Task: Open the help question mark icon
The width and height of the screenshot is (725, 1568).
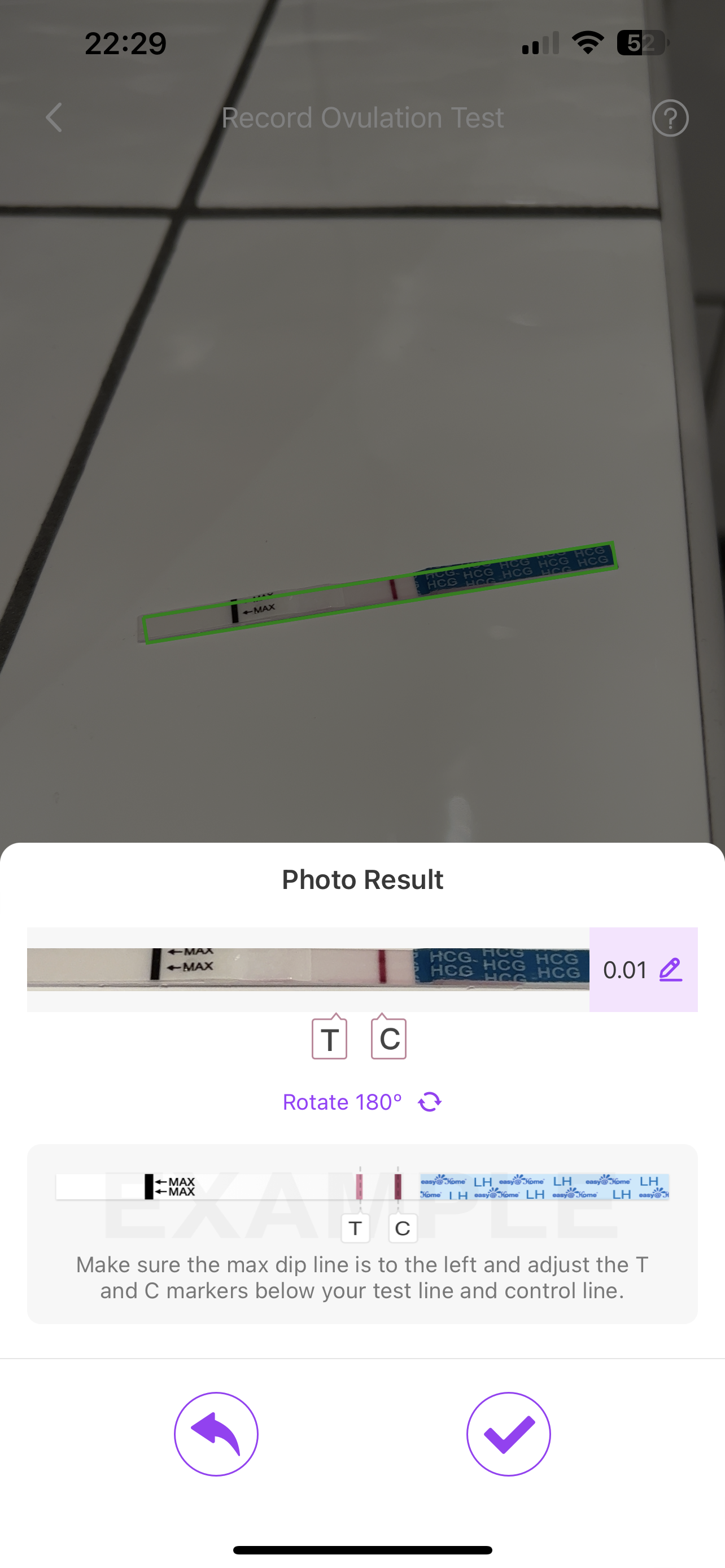Action: (x=670, y=118)
